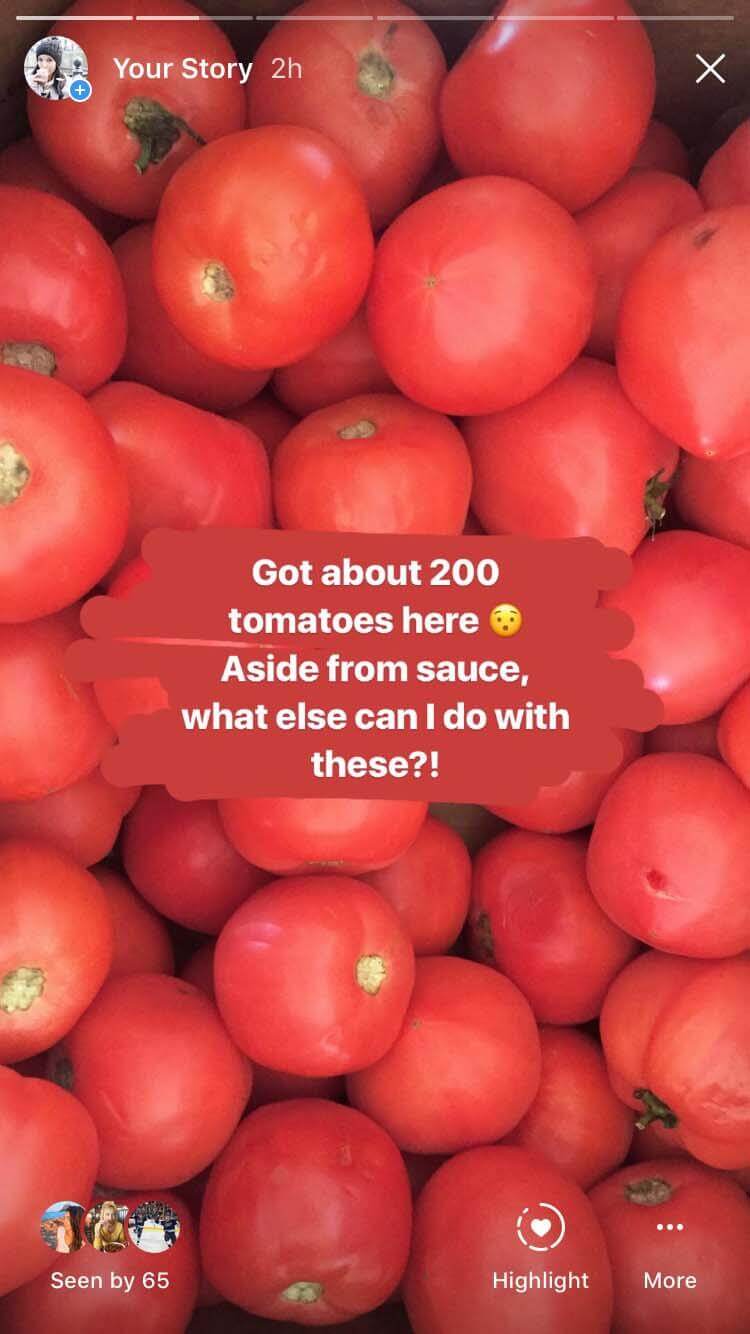
Task: Add to Your Story via profile picture
Action: pos(57,69)
